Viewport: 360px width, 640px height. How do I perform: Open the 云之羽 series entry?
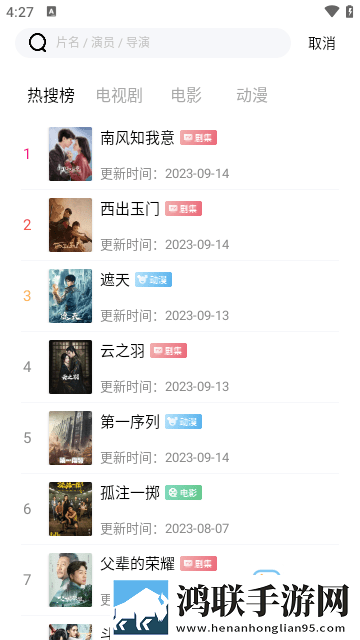180,367
